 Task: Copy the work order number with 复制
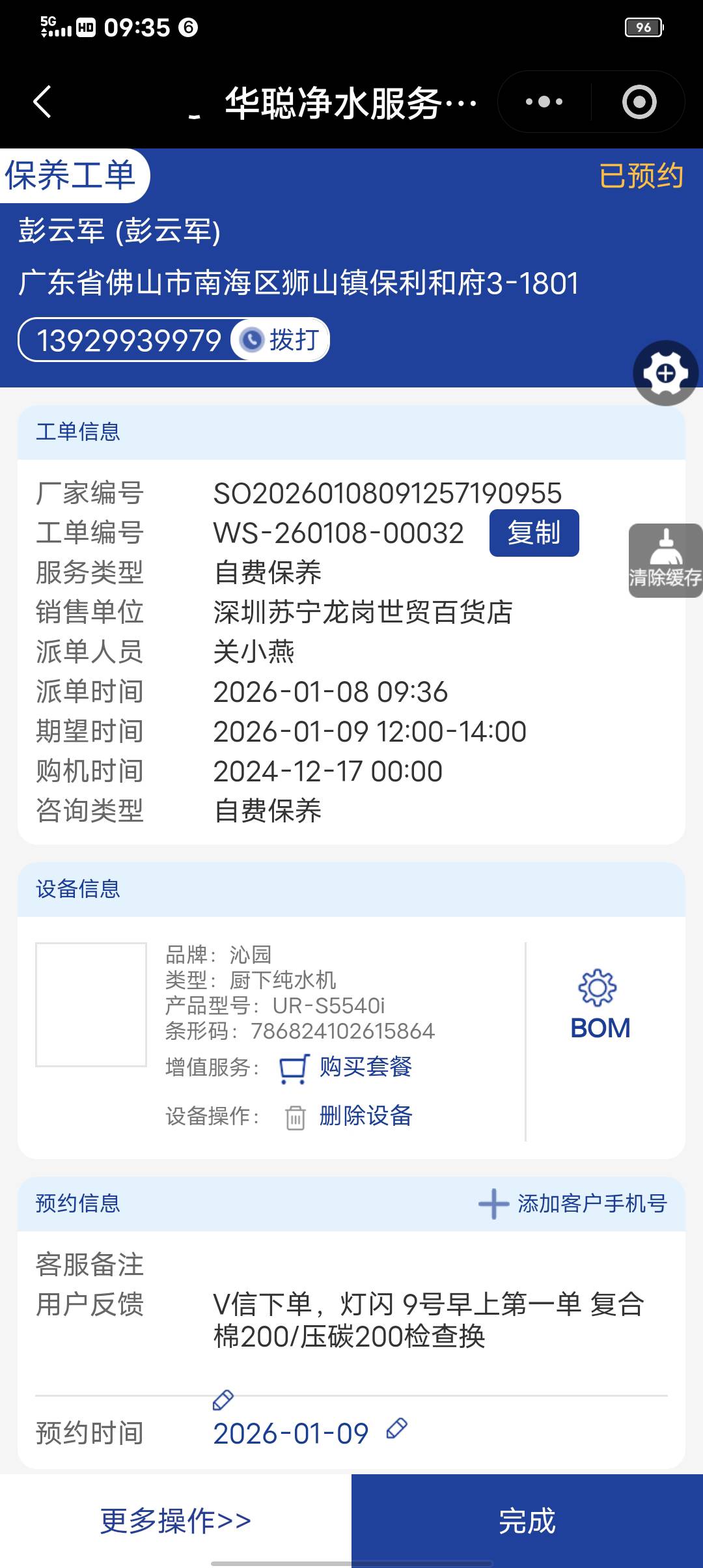534,533
